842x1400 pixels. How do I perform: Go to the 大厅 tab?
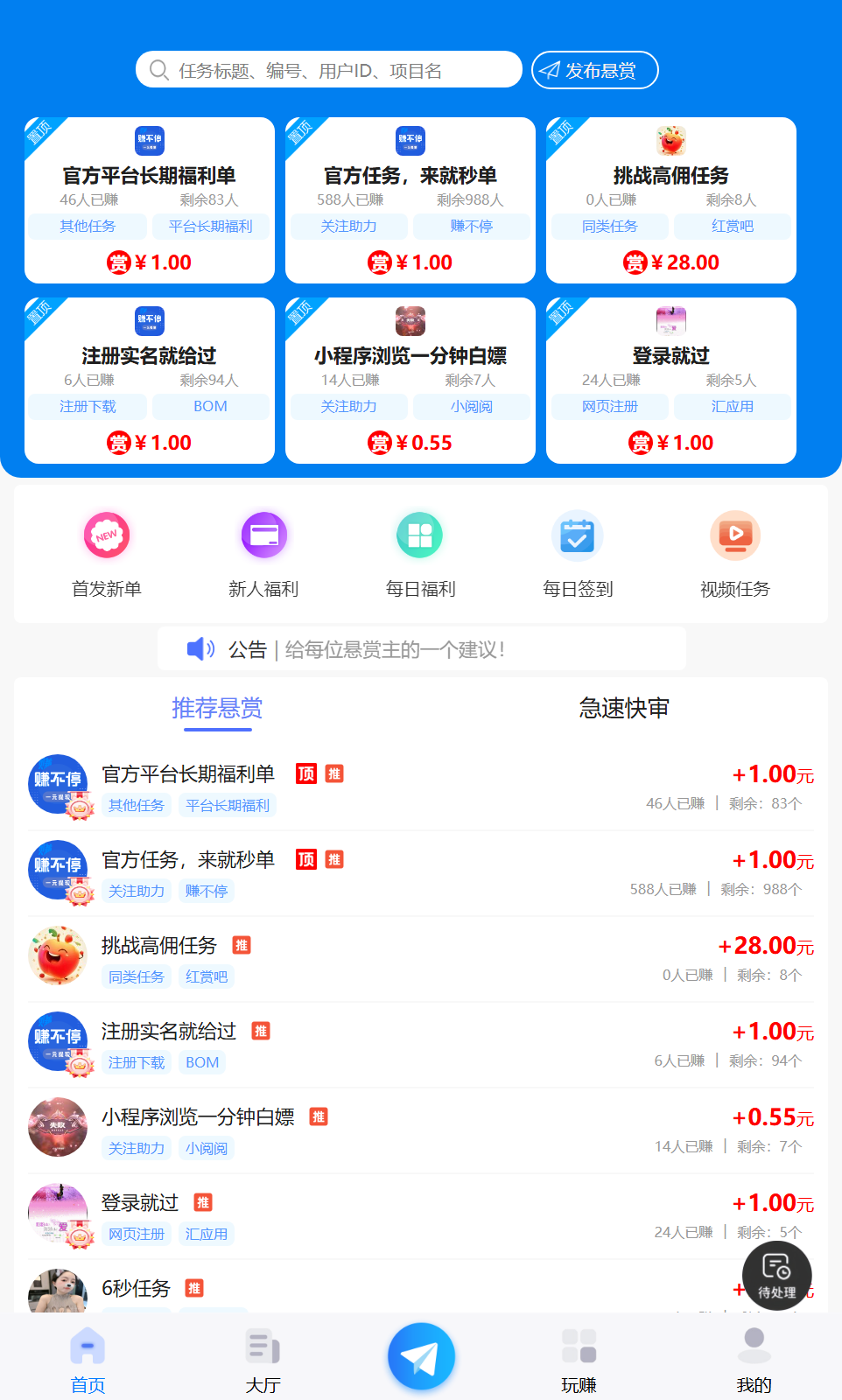click(263, 1361)
